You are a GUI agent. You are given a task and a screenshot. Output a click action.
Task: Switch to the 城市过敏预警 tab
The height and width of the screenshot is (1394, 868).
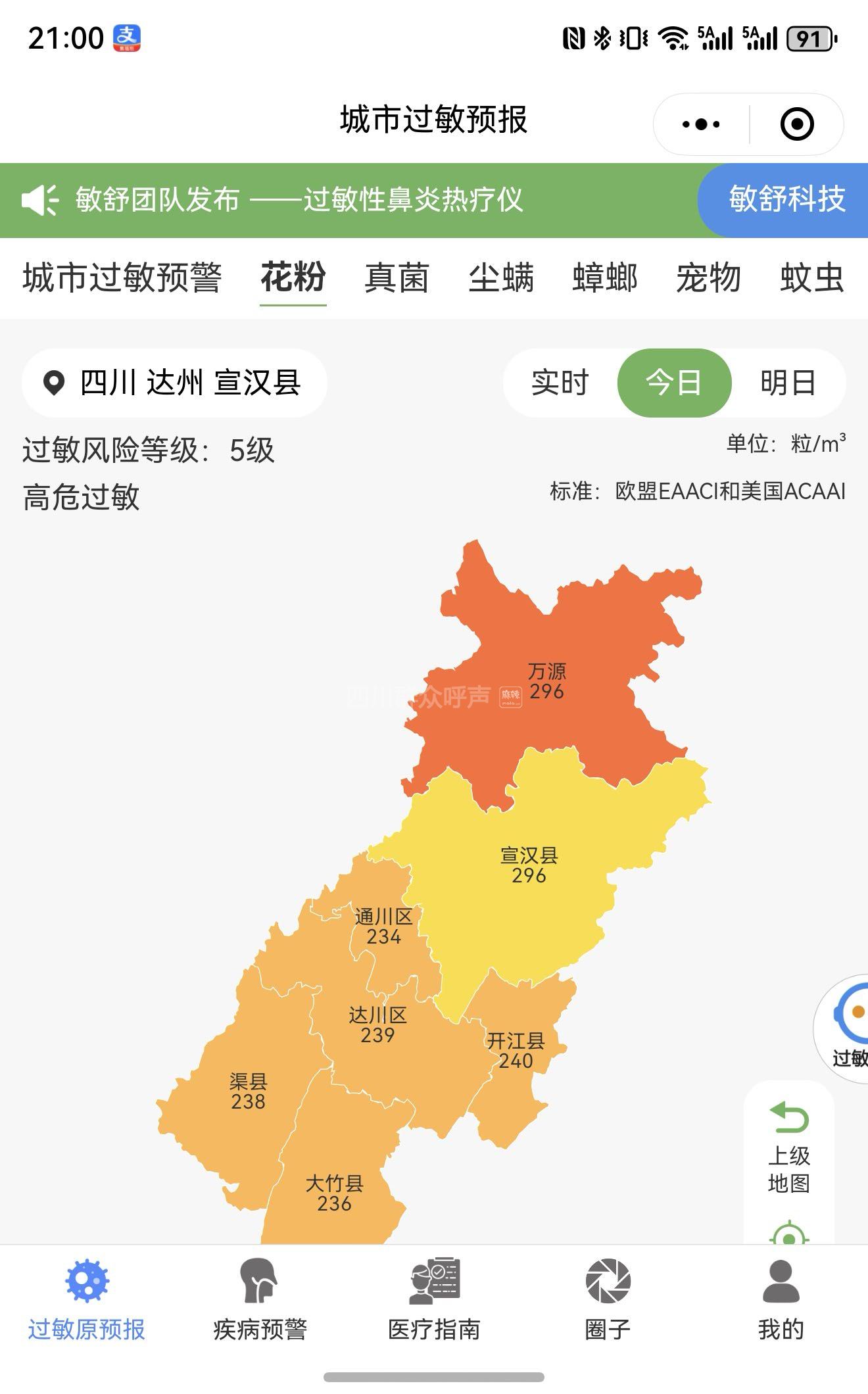(122, 277)
